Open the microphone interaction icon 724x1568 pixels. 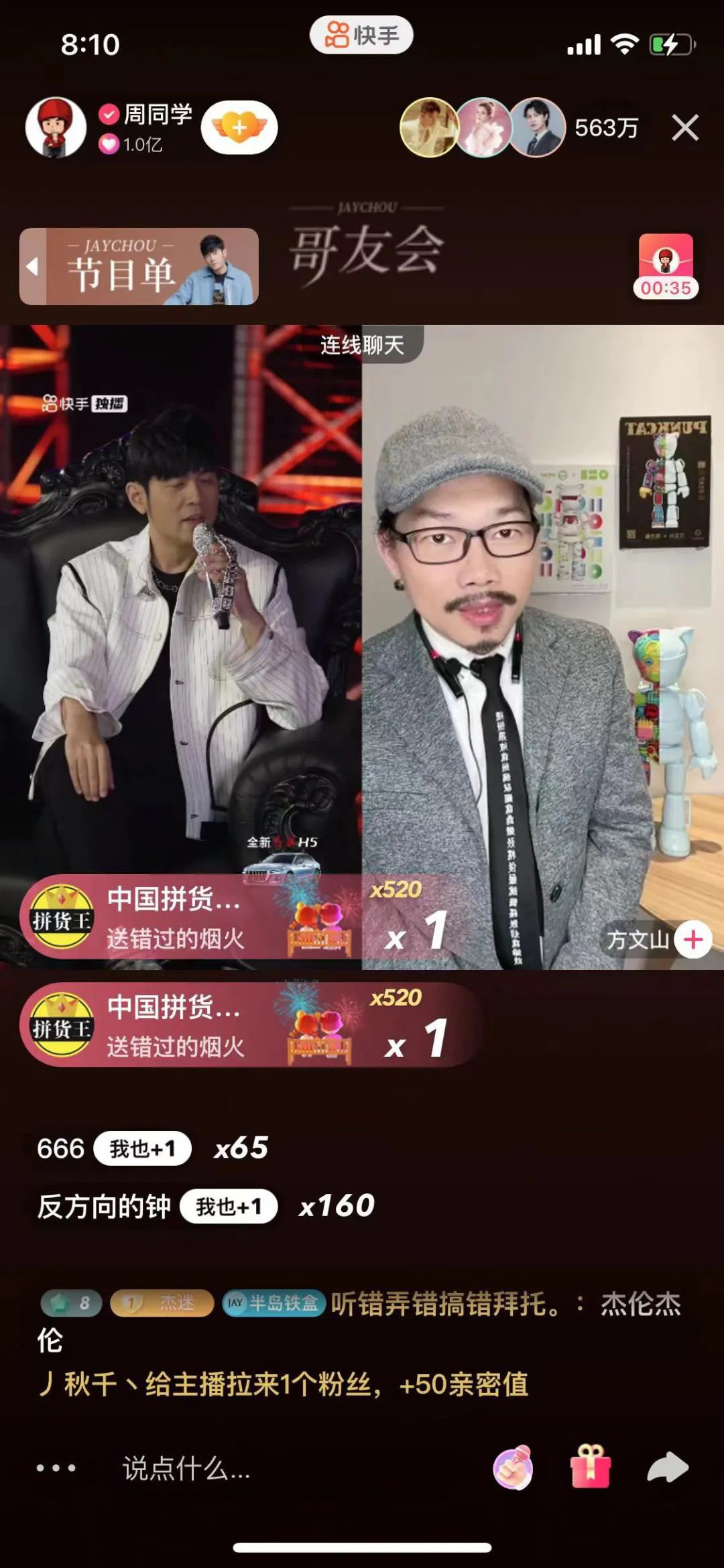[513, 1467]
